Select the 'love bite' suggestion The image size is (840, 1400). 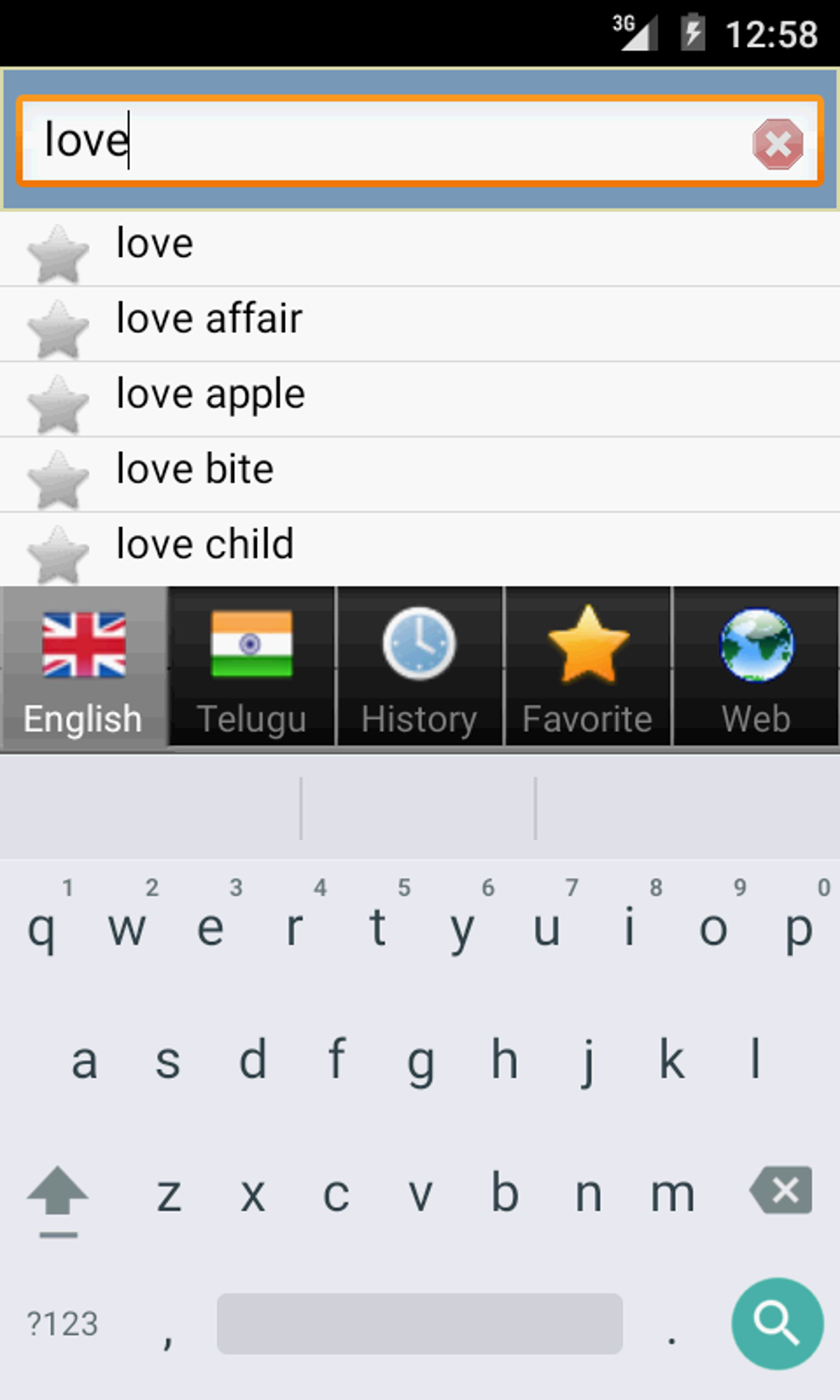click(x=420, y=474)
